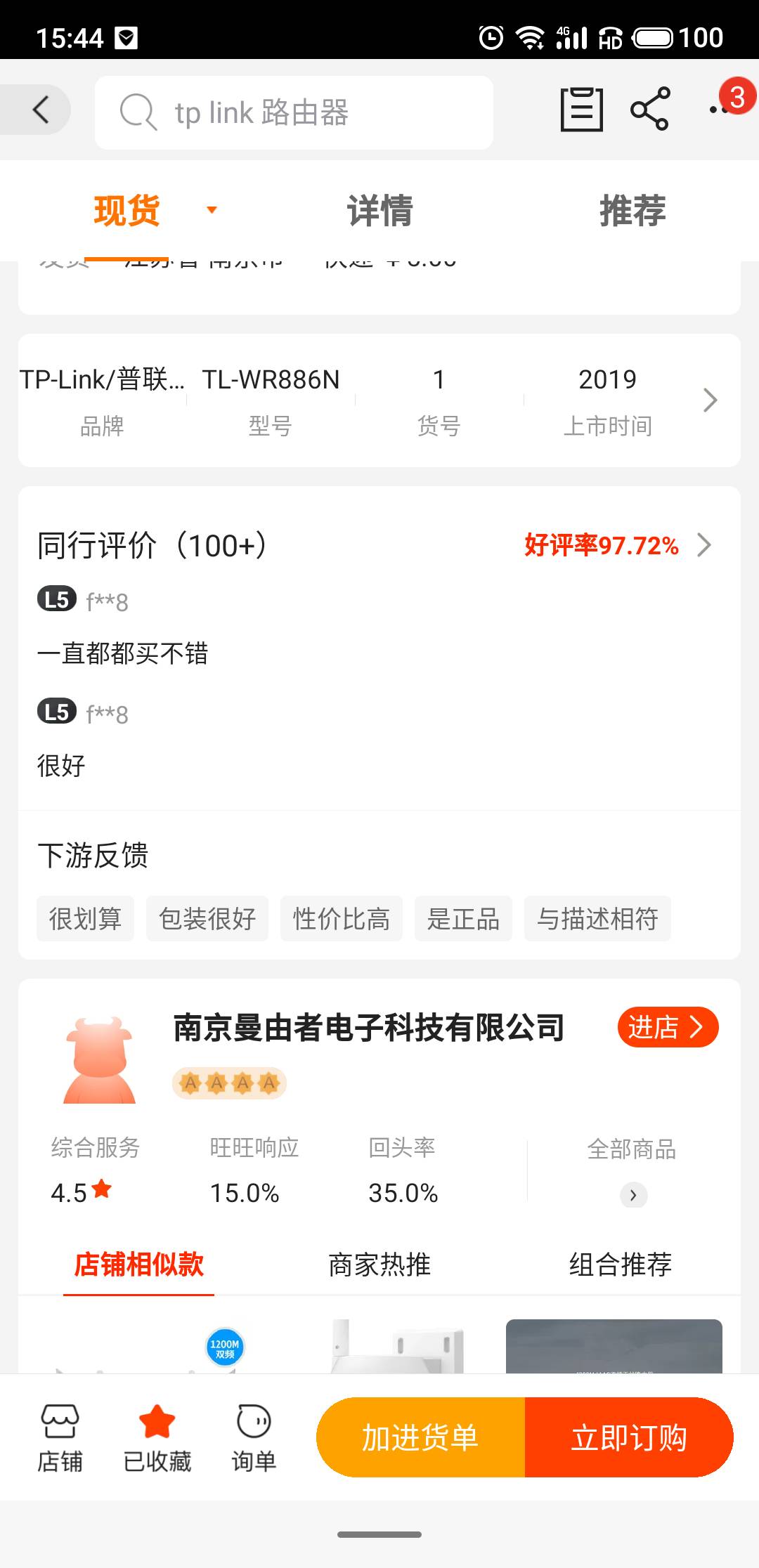This screenshot has width=759, height=1568.
Task: Select the 是正品 feedback tag
Action: coord(463,918)
